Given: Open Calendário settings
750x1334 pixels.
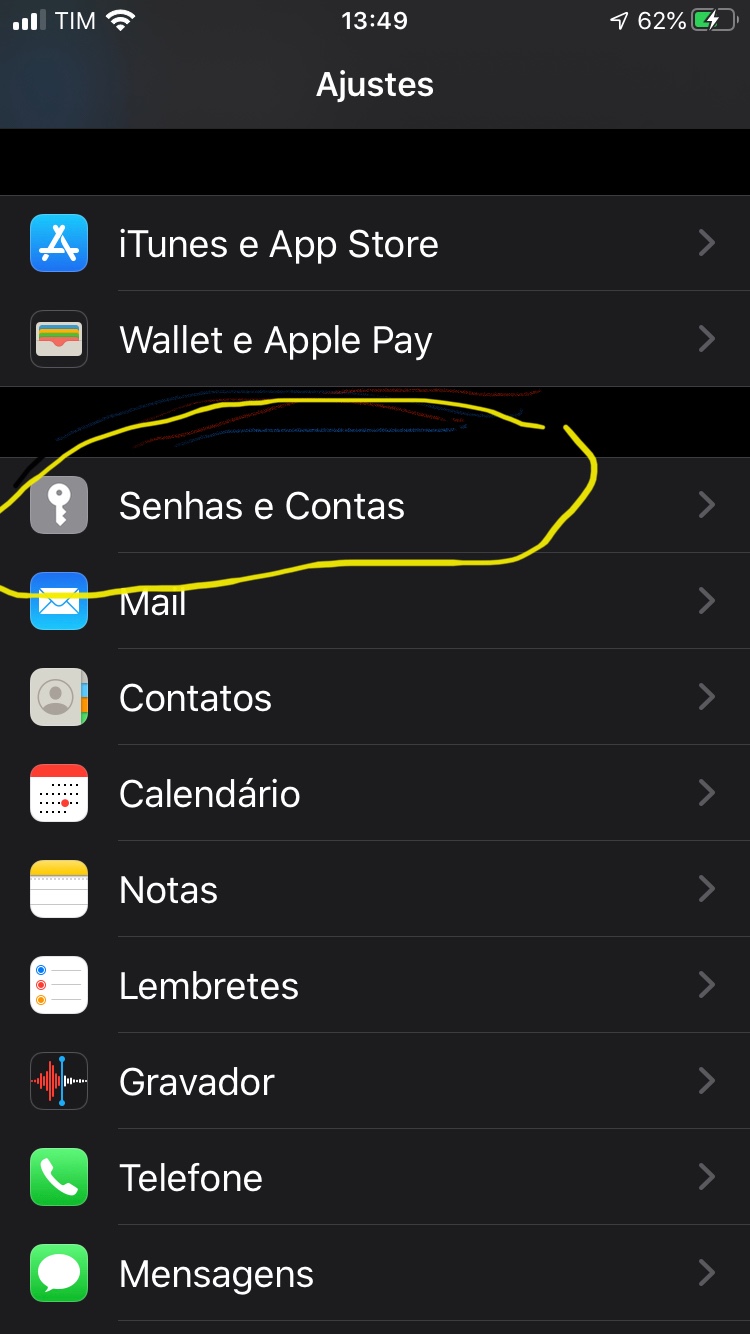Looking at the screenshot, I should pos(375,794).
